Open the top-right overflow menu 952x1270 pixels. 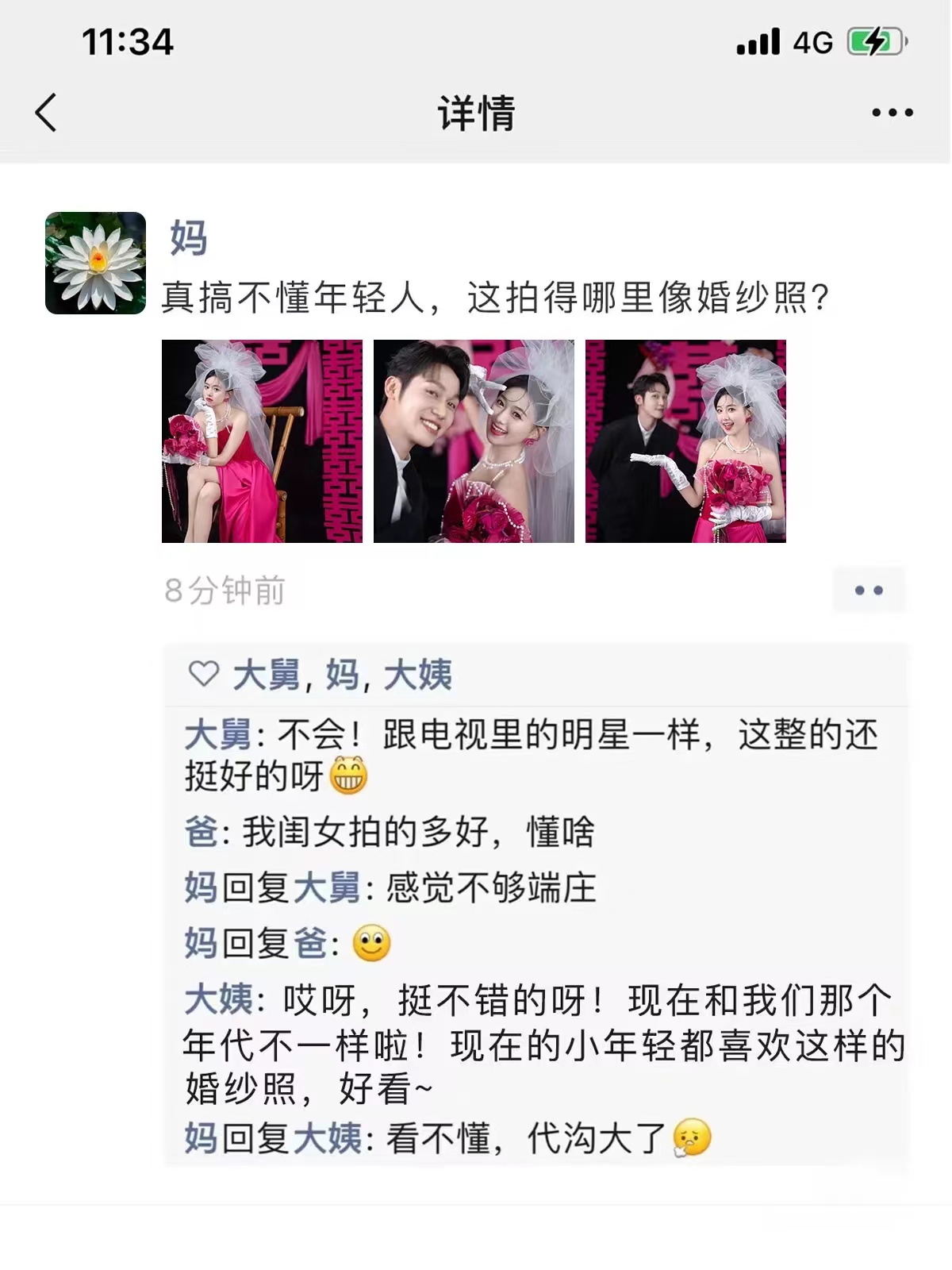pos(892,113)
